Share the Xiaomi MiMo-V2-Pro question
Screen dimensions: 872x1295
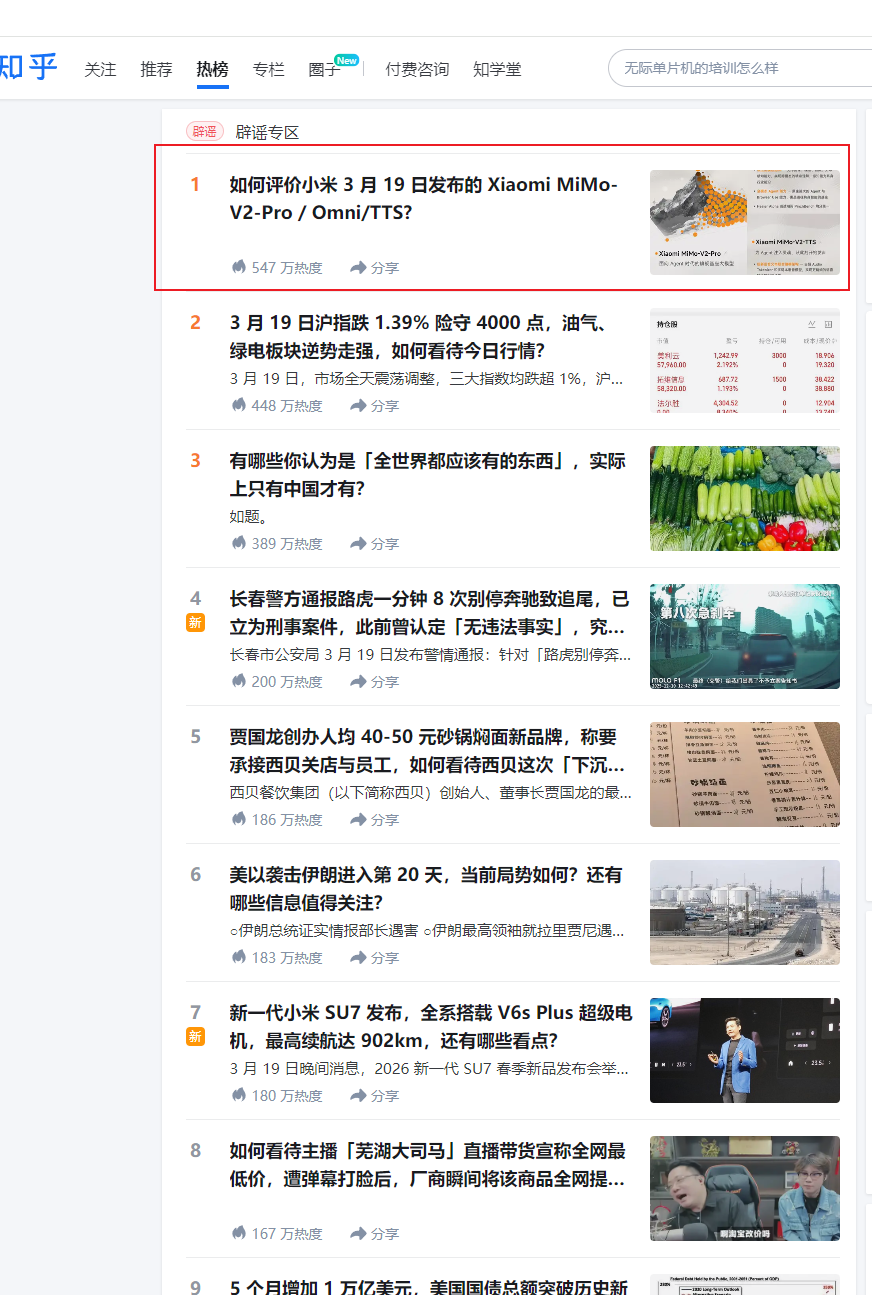[x=375, y=267]
